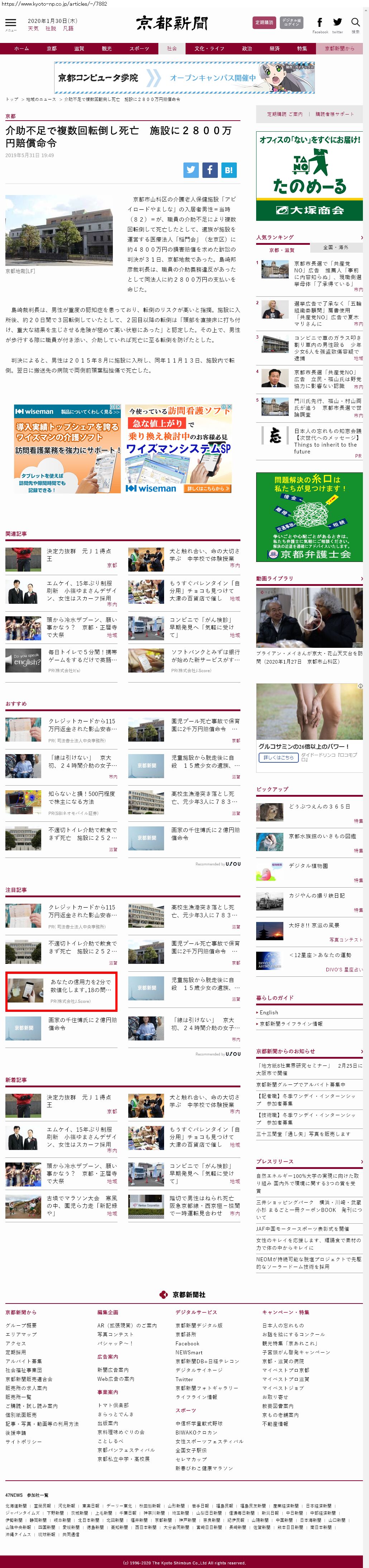The height and width of the screenshot is (1568, 369).
Task: Switch to the スポーツ navigation tab
Action: click(139, 49)
